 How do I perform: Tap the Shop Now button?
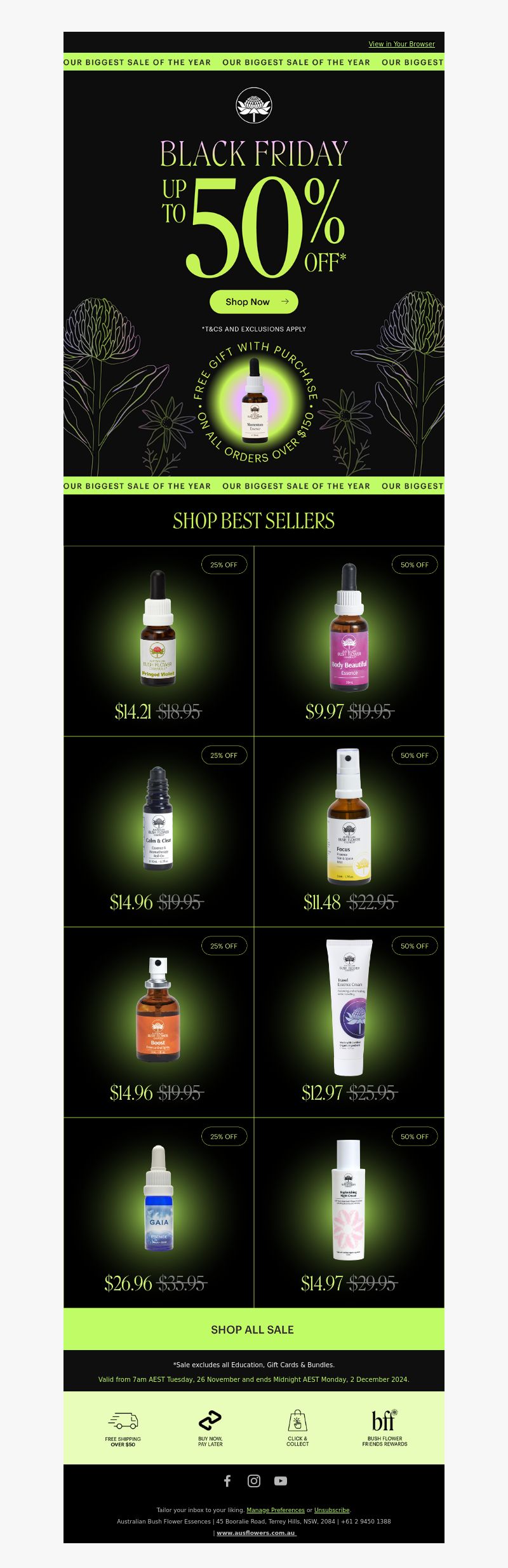[254, 302]
